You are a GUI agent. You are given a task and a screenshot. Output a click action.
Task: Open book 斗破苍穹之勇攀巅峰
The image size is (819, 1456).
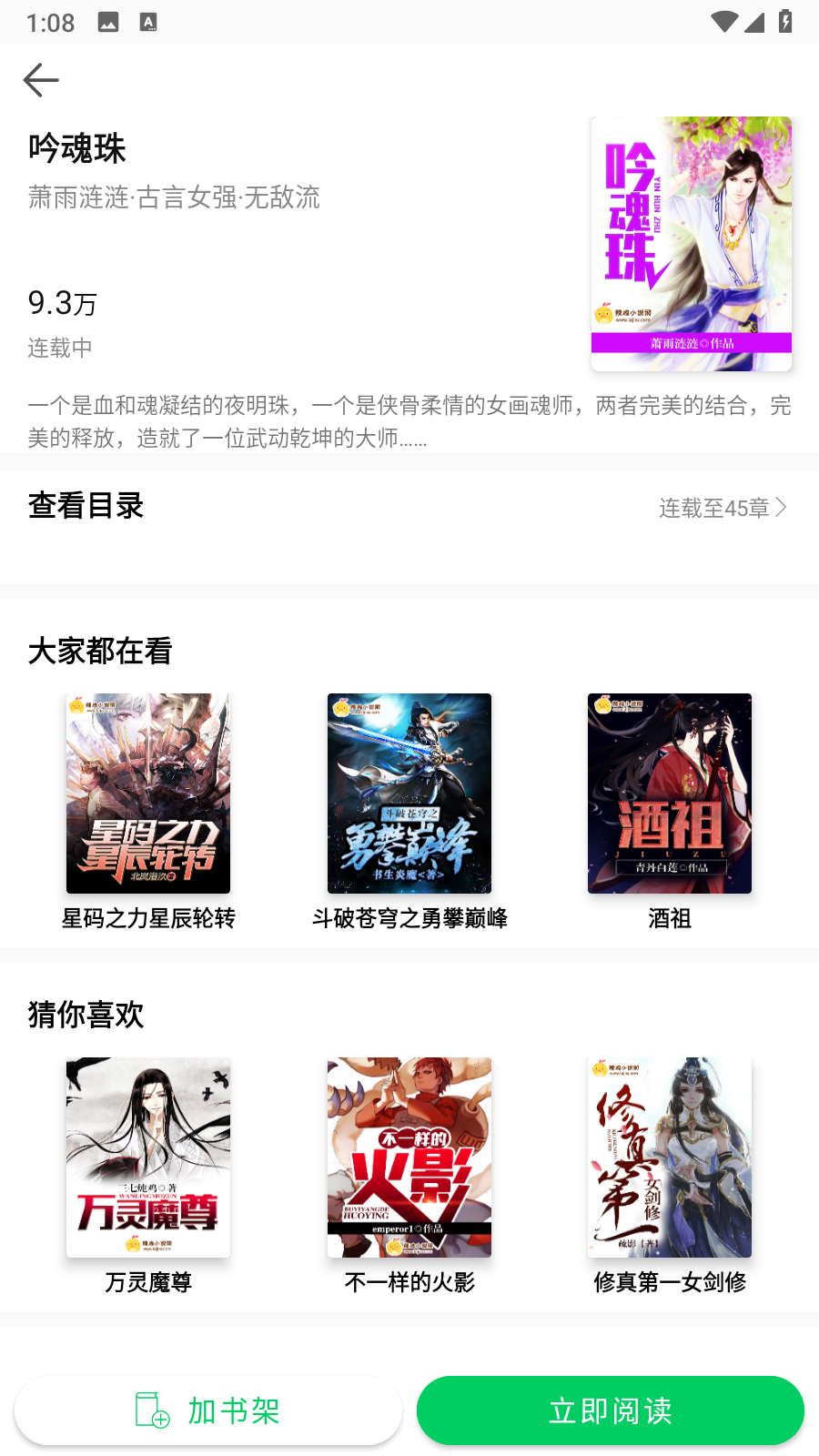pos(409,794)
